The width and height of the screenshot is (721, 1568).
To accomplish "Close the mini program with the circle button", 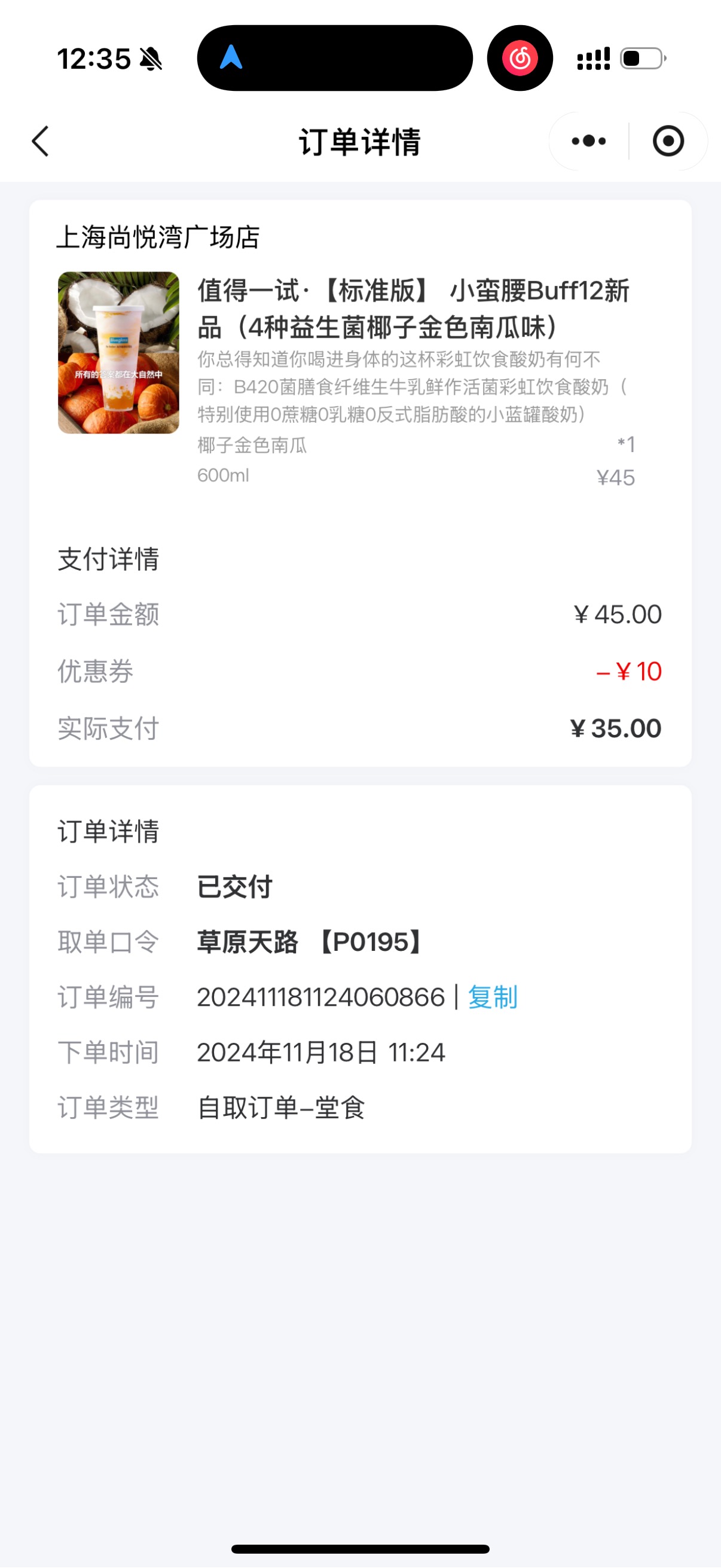I will click(x=668, y=141).
